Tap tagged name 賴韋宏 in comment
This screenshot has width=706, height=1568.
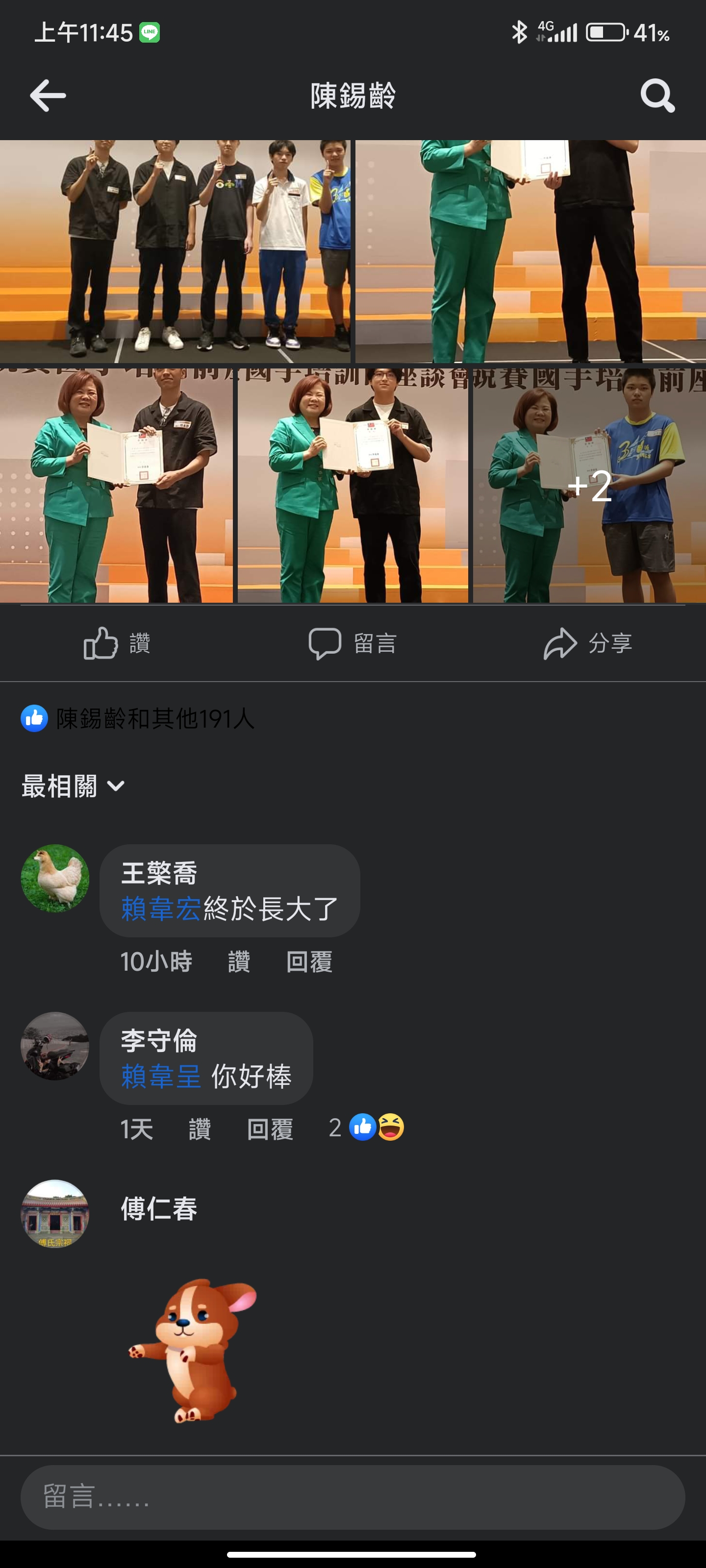tap(161, 909)
